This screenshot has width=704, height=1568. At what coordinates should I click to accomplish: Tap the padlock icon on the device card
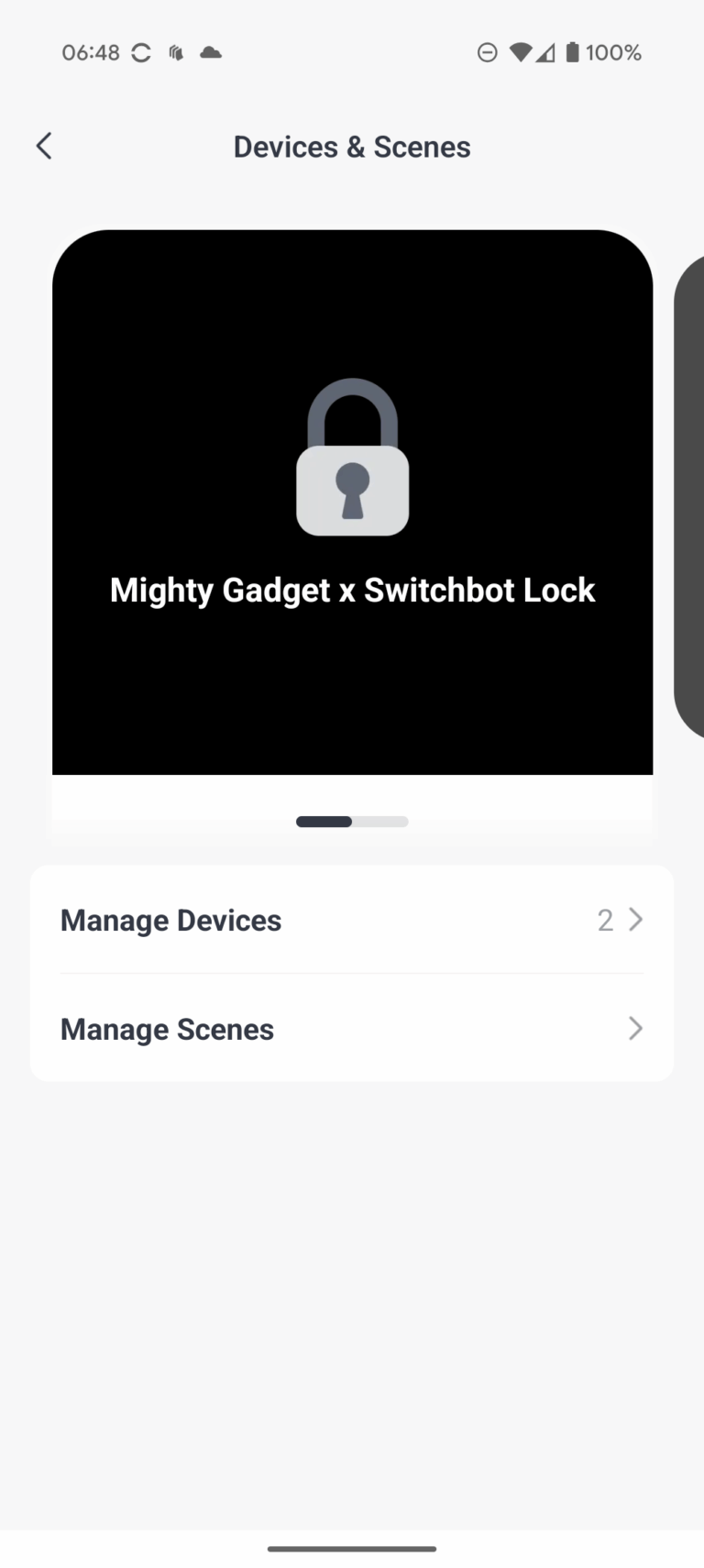352,456
